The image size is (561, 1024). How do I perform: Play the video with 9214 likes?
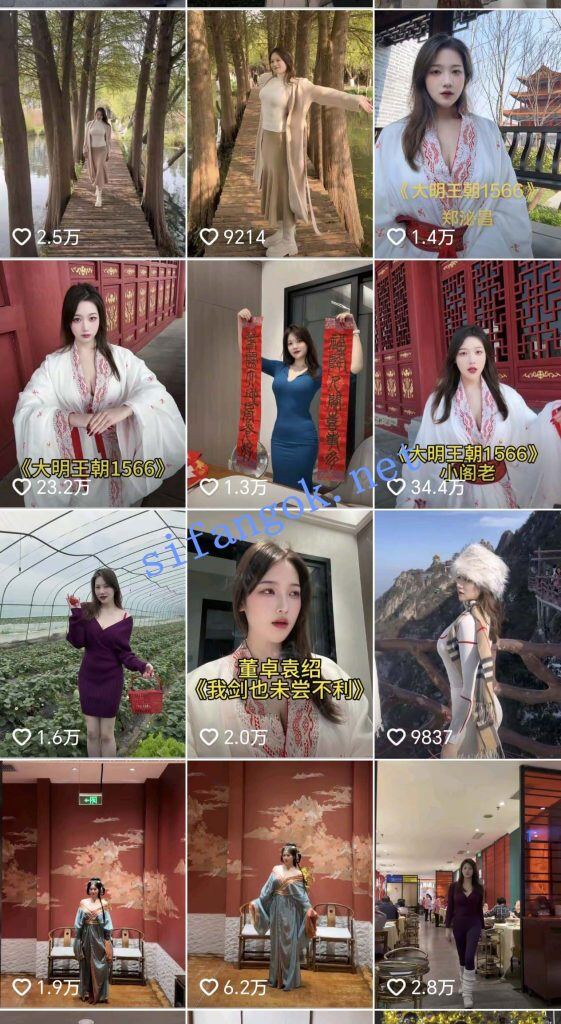tap(280, 133)
